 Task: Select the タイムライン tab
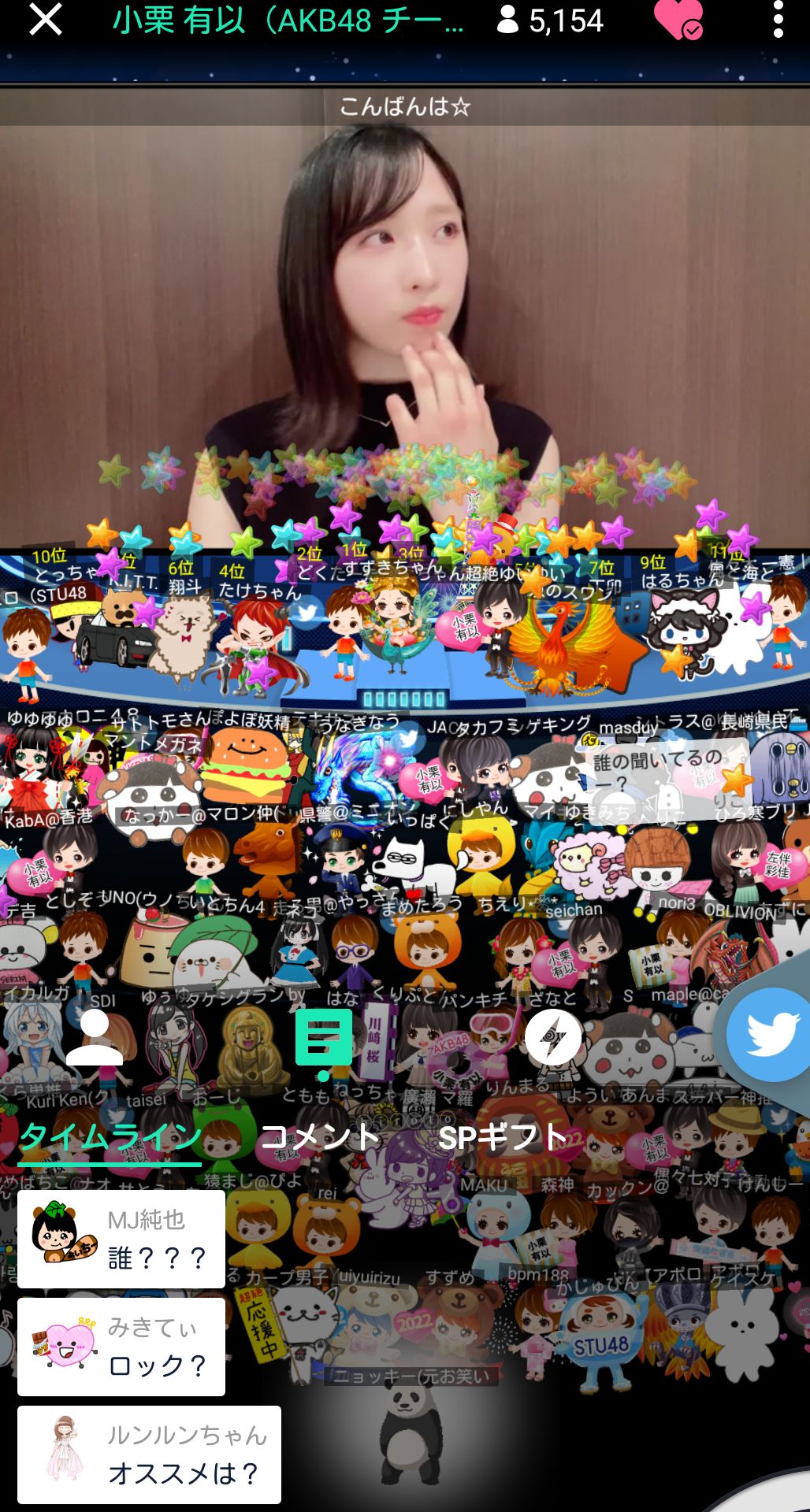click(110, 1138)
